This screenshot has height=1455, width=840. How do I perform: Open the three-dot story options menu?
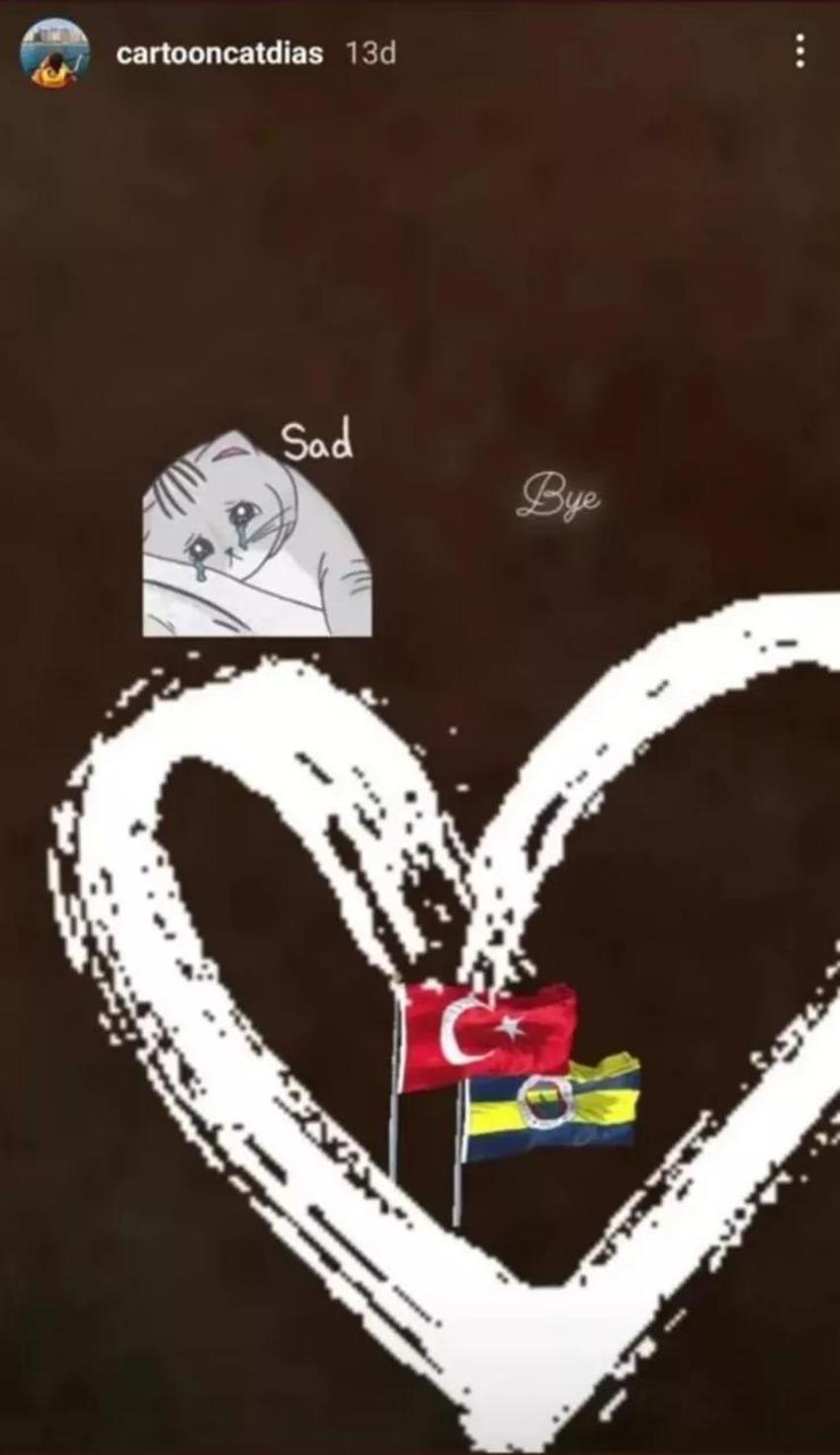pos(799,52)
